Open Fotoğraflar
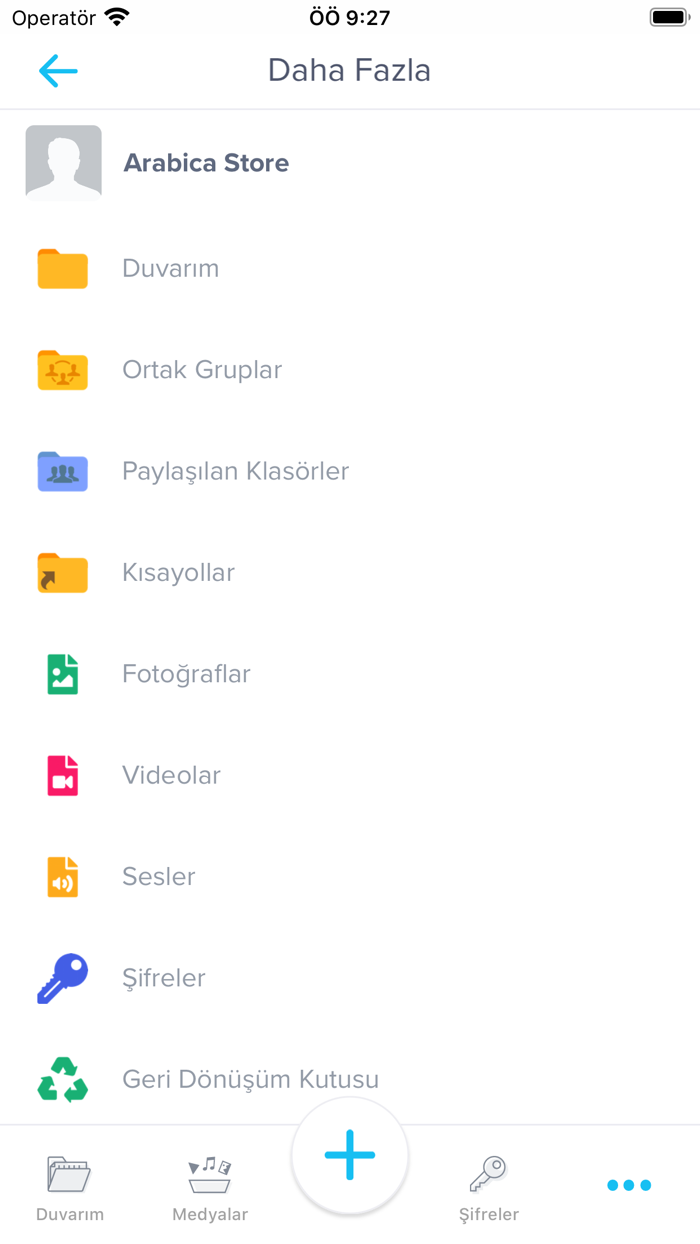The height and width of the screenshot is (1244, 700). tap(350, 674)
